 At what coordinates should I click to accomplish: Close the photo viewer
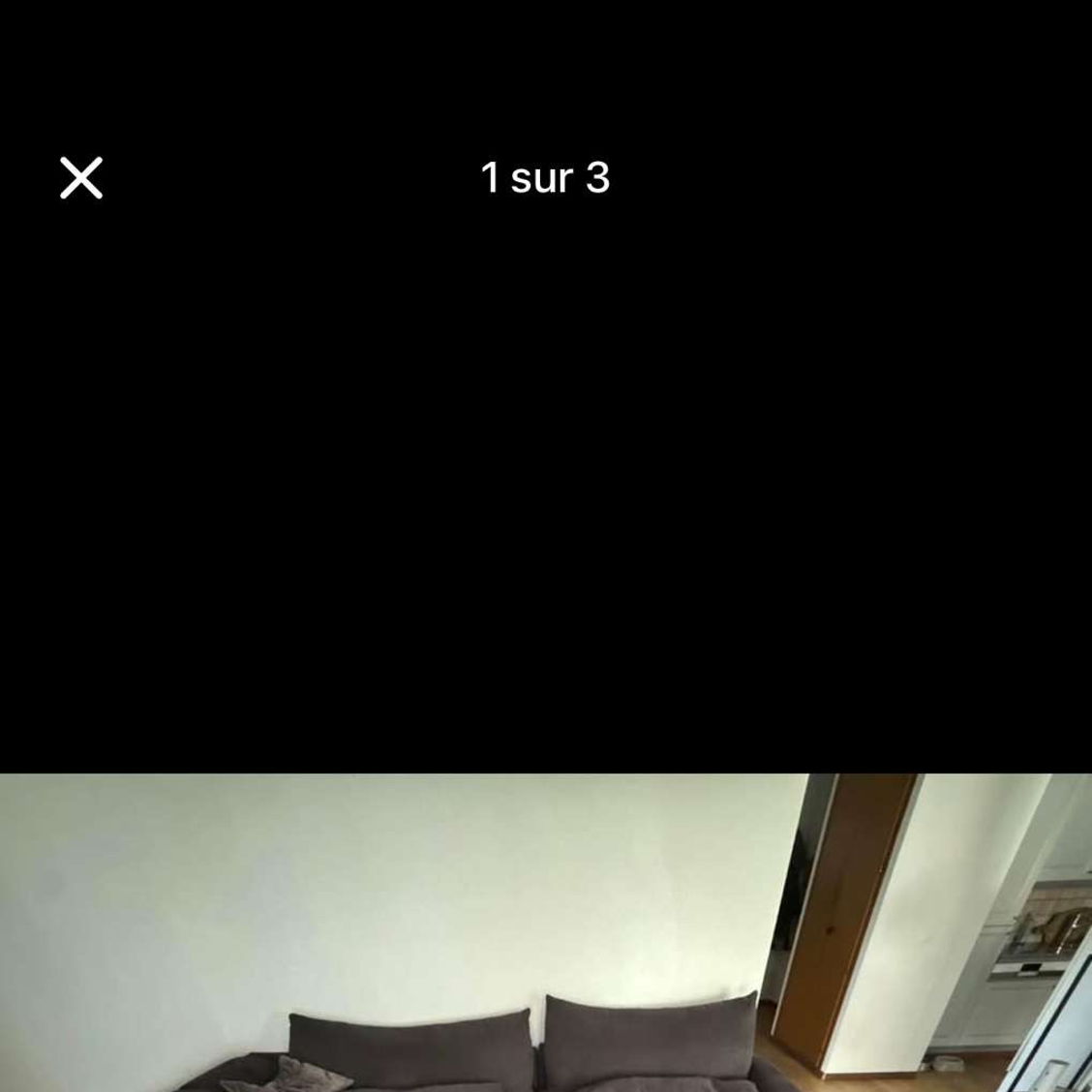click(x=81, y=178)
